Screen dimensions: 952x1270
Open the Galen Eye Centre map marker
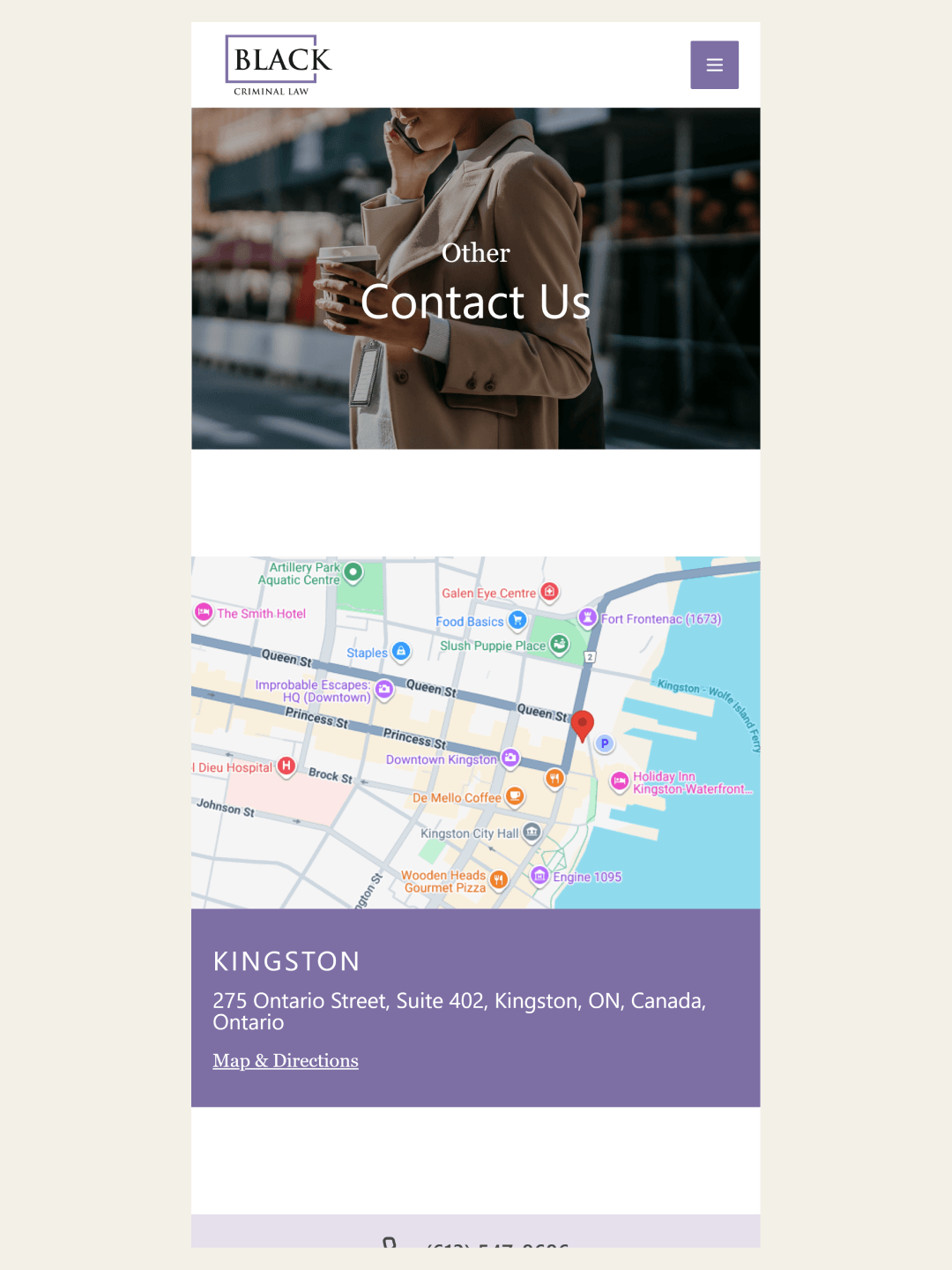[x=550, y=590]
